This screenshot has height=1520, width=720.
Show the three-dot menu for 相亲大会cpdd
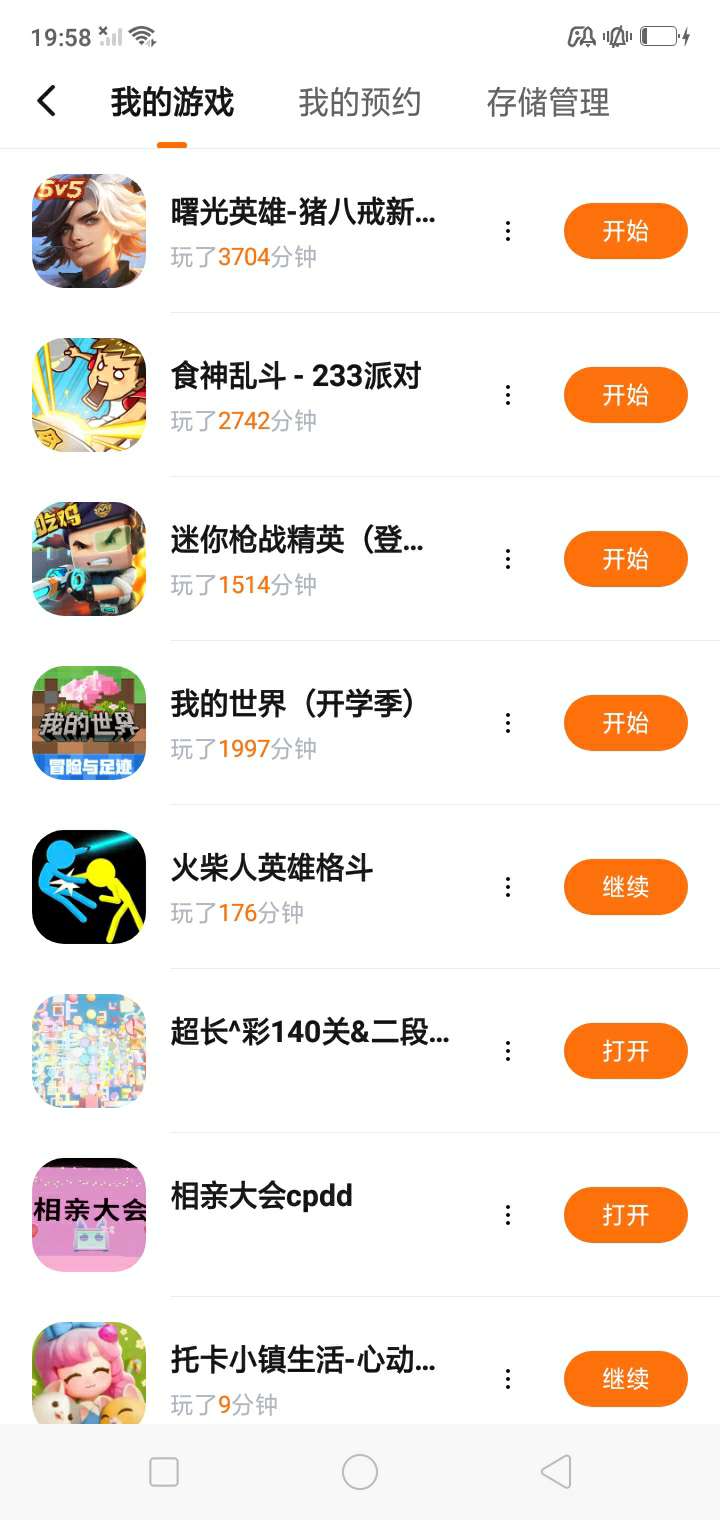tap(508, 1215)
